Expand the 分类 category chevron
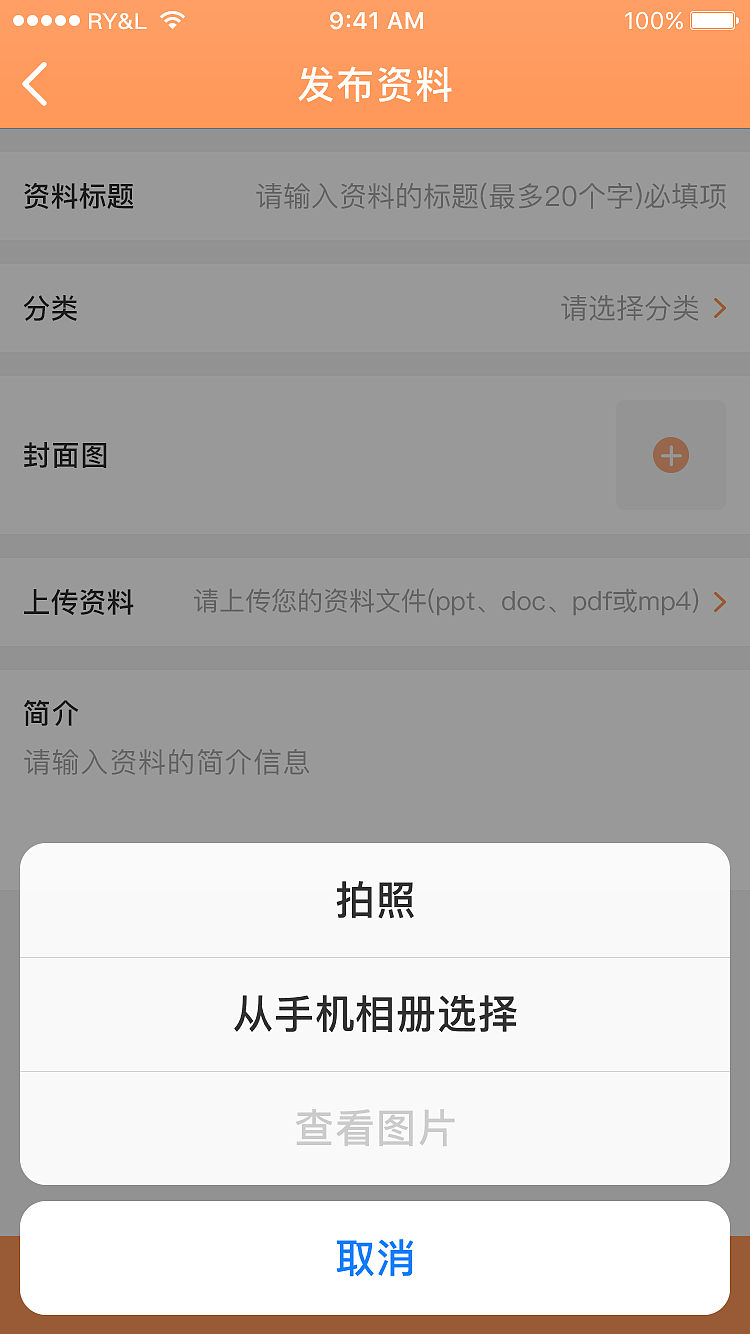750x1334 pixels. point(719,308)
